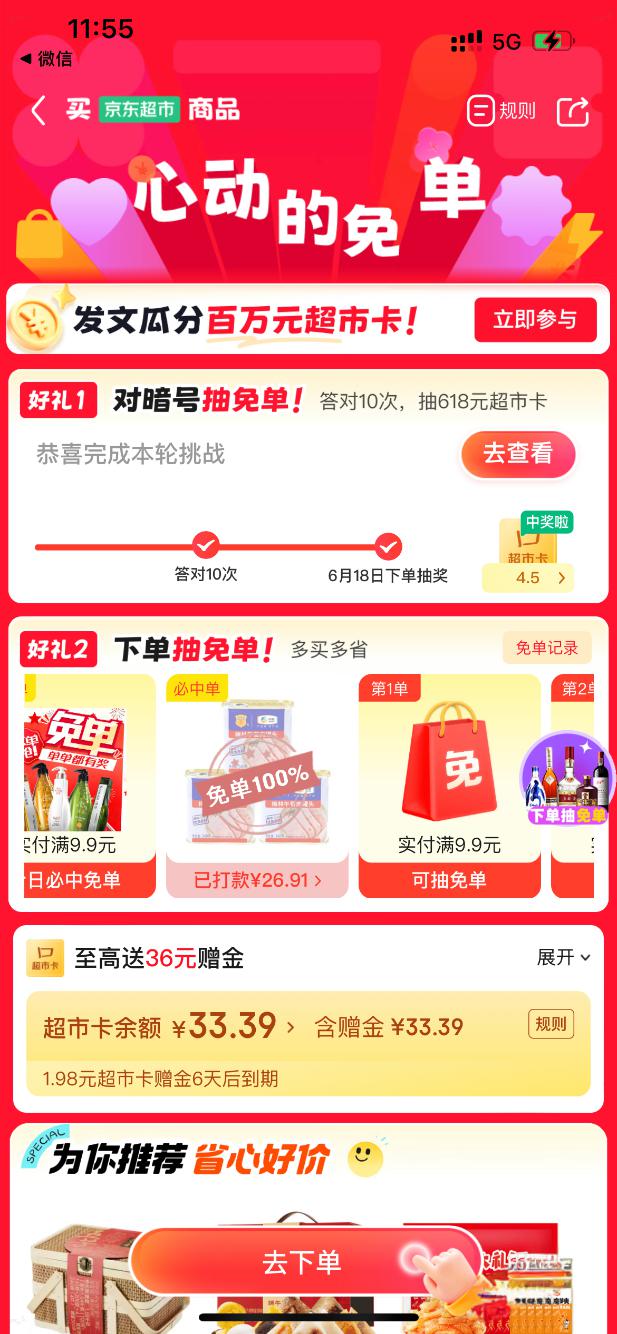Image resolution: width=617 pixels, height=1334 pixels.
Task: Return to 微信 via status bar link
Action: [46, 58]
